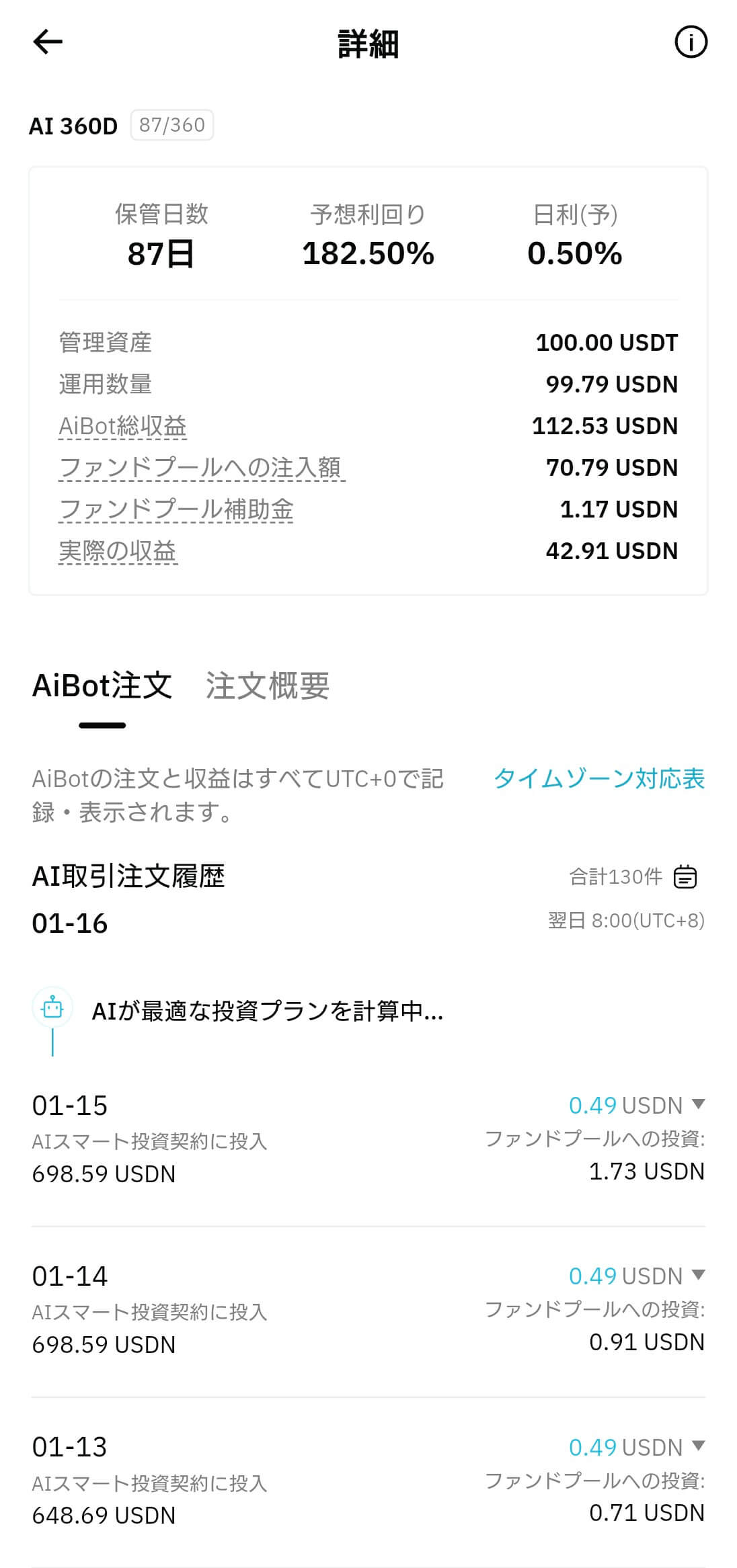
Task: Click the back arrow to return
Action: tap(46, 43)
